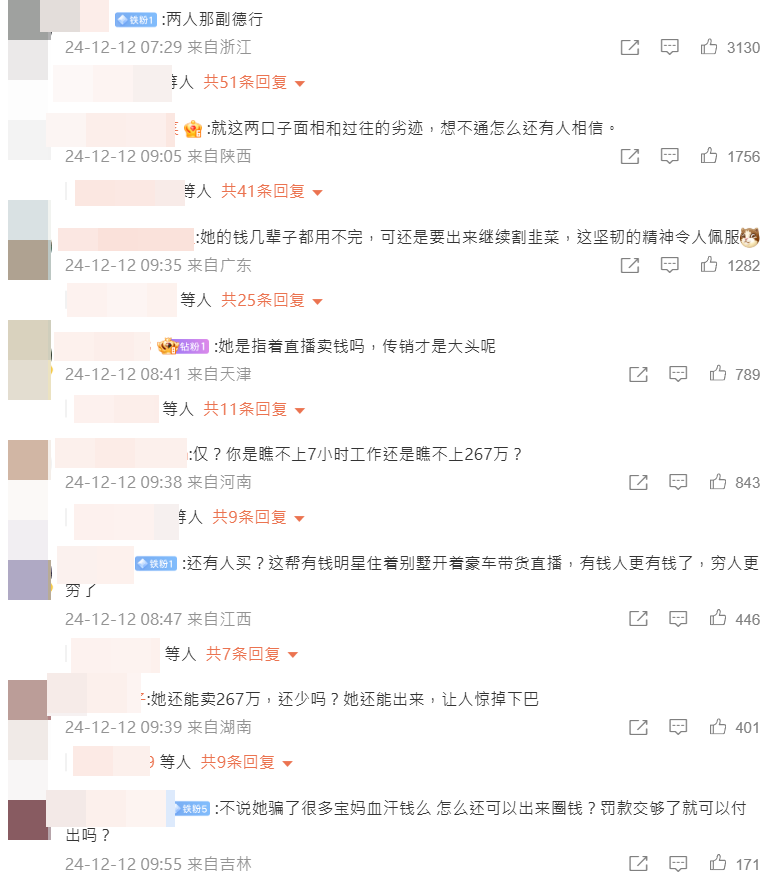
Task: Expand the 共25条回复 replies
Action: 272,300
